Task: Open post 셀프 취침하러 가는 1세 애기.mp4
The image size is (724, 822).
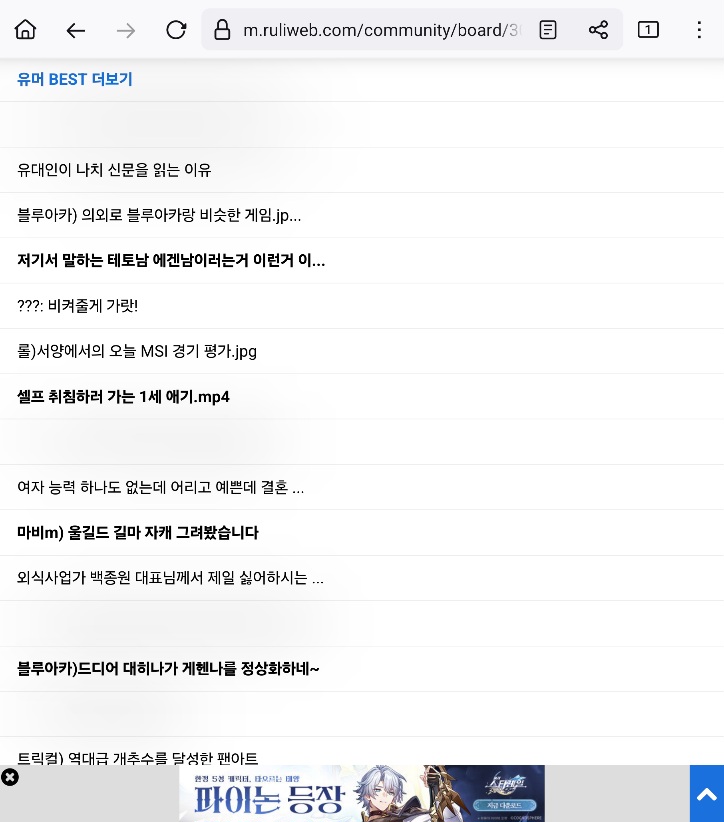Action: point(124,397)
